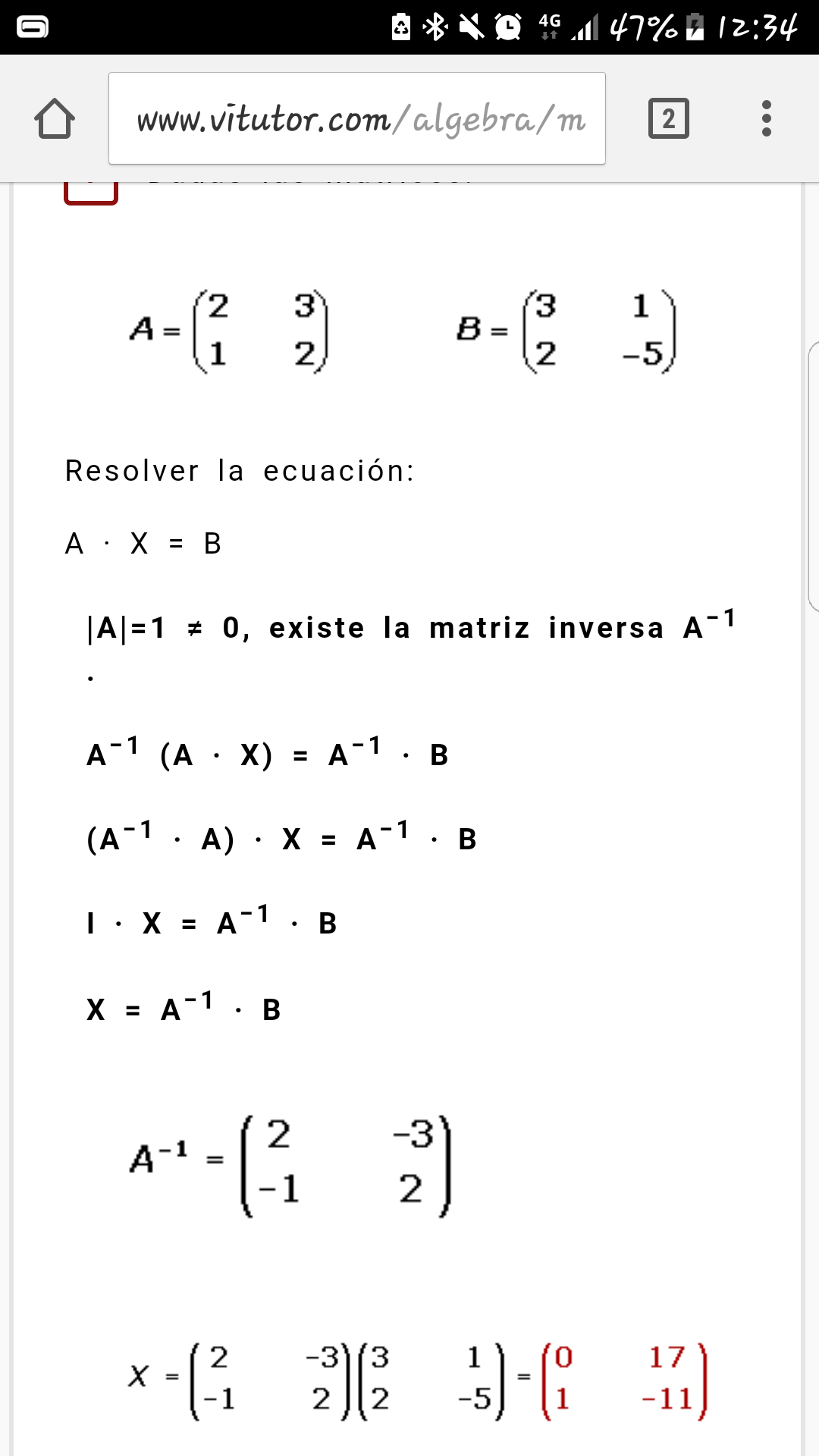The height and width of the screenshot is (1456, 819).
Task: Open the browser overflow menu
Action: click(766, 119)
